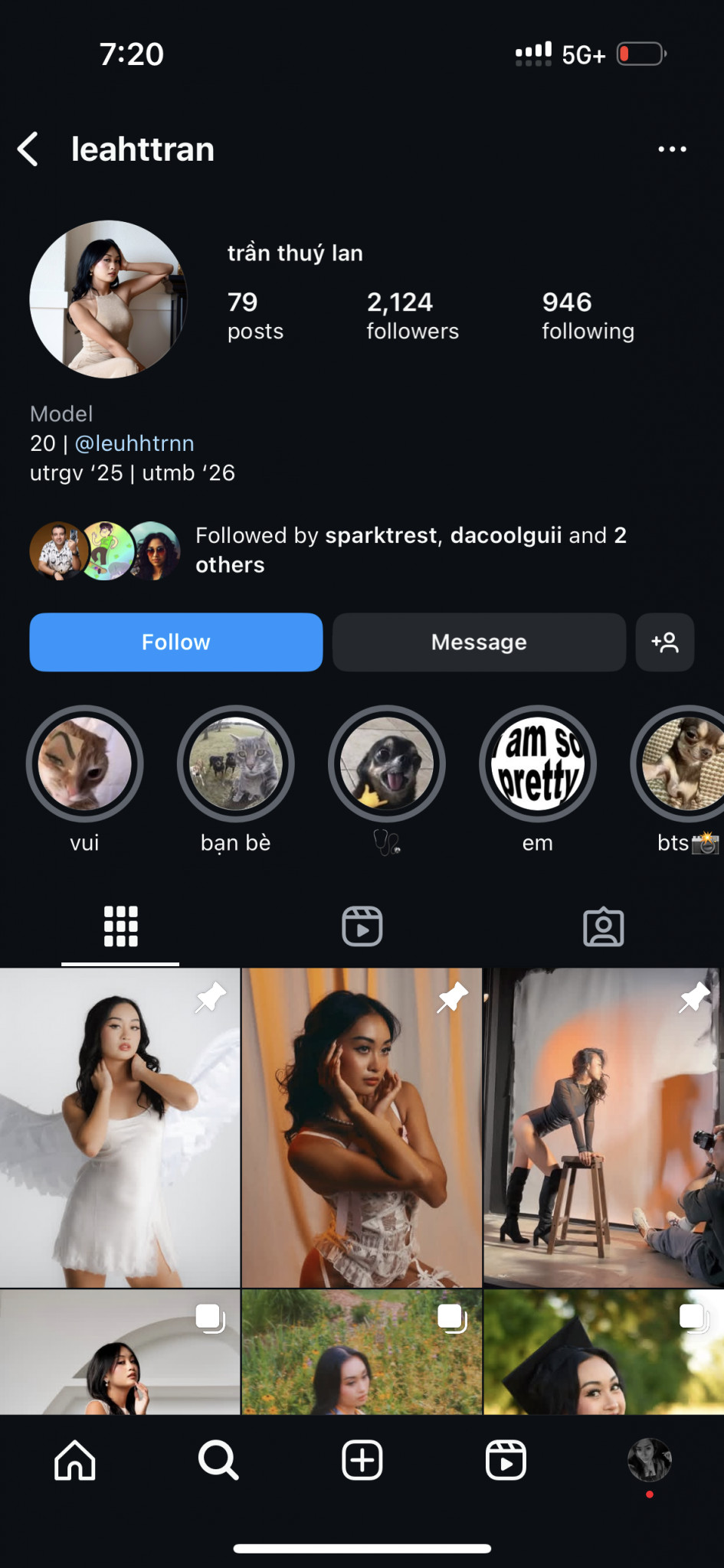Viewport: 724px width, 1568px height.
Task: Go to the Home feed
Action: coord(75,1460)
